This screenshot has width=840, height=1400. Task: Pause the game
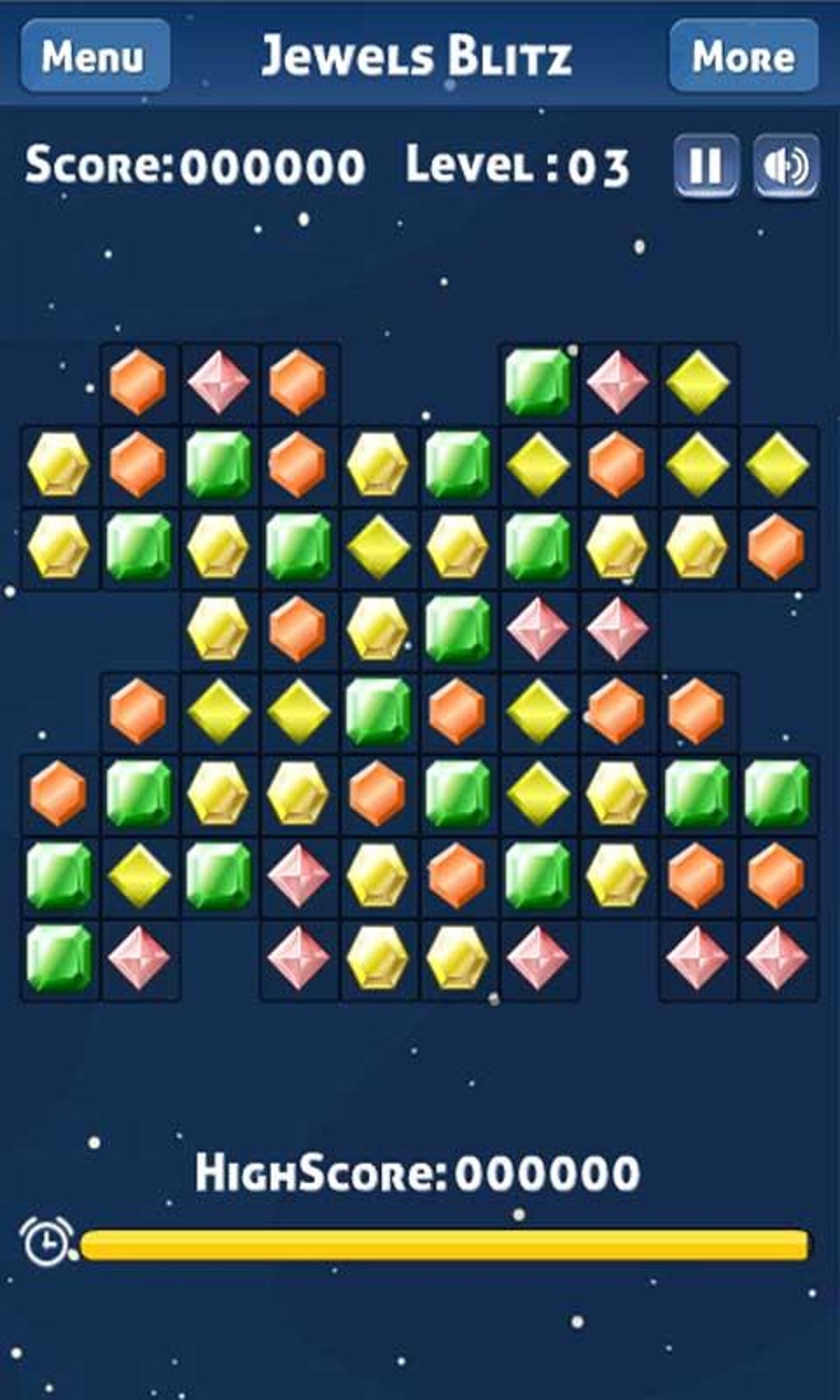click(x=706, y=166)
